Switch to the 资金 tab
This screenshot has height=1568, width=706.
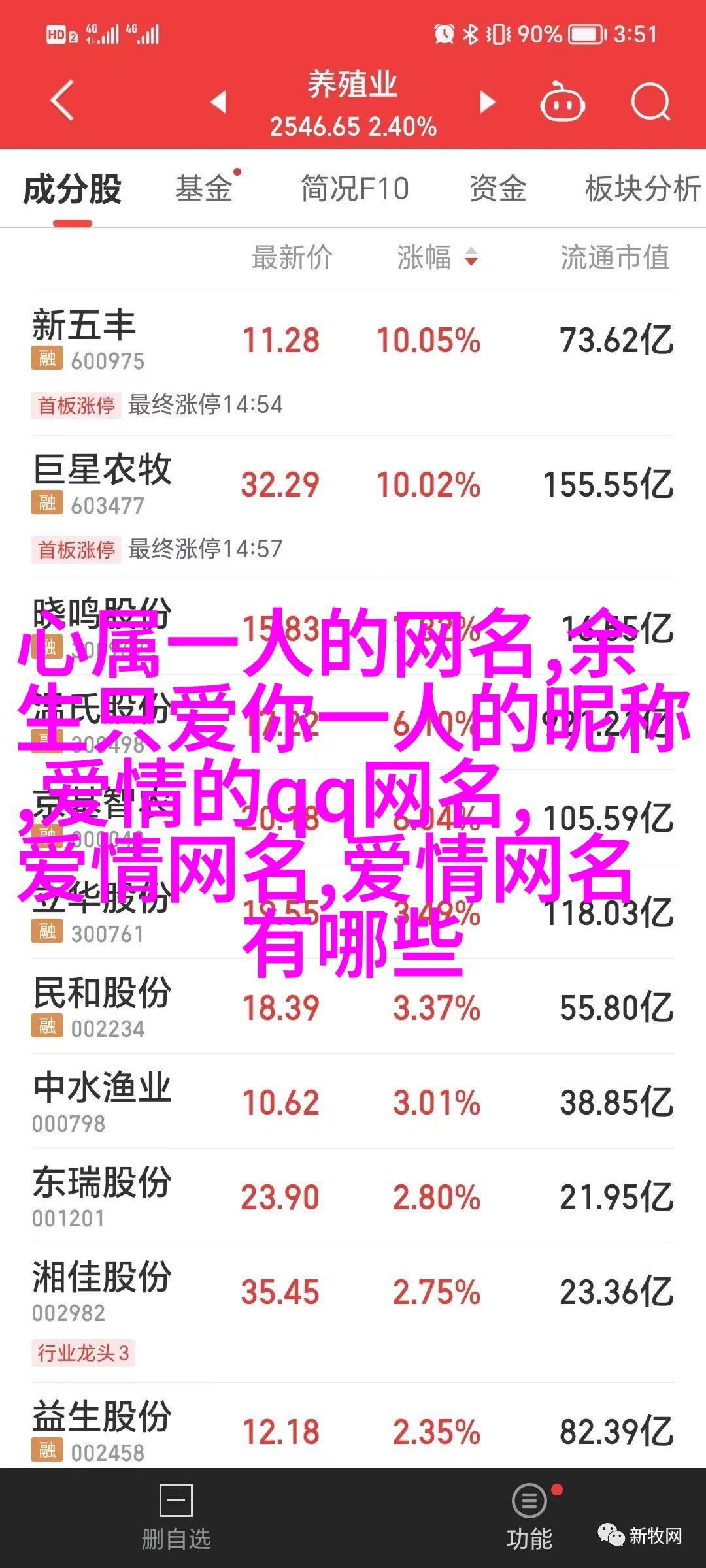pyautogui.click(x=497, y=189)
